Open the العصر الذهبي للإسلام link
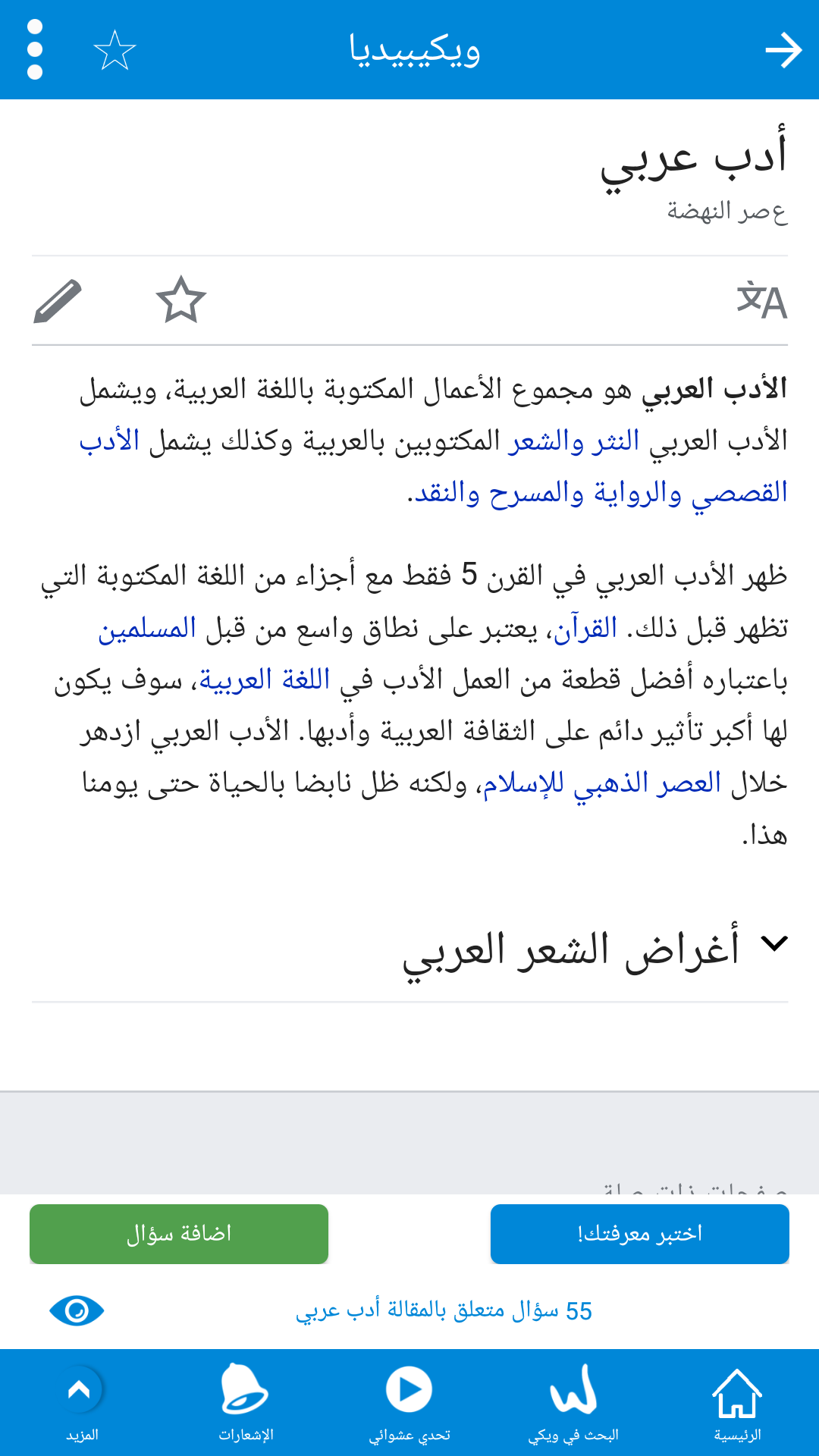Image resolution: width=819 pixels, height=1456 pixels. click(x=602, y=783)
